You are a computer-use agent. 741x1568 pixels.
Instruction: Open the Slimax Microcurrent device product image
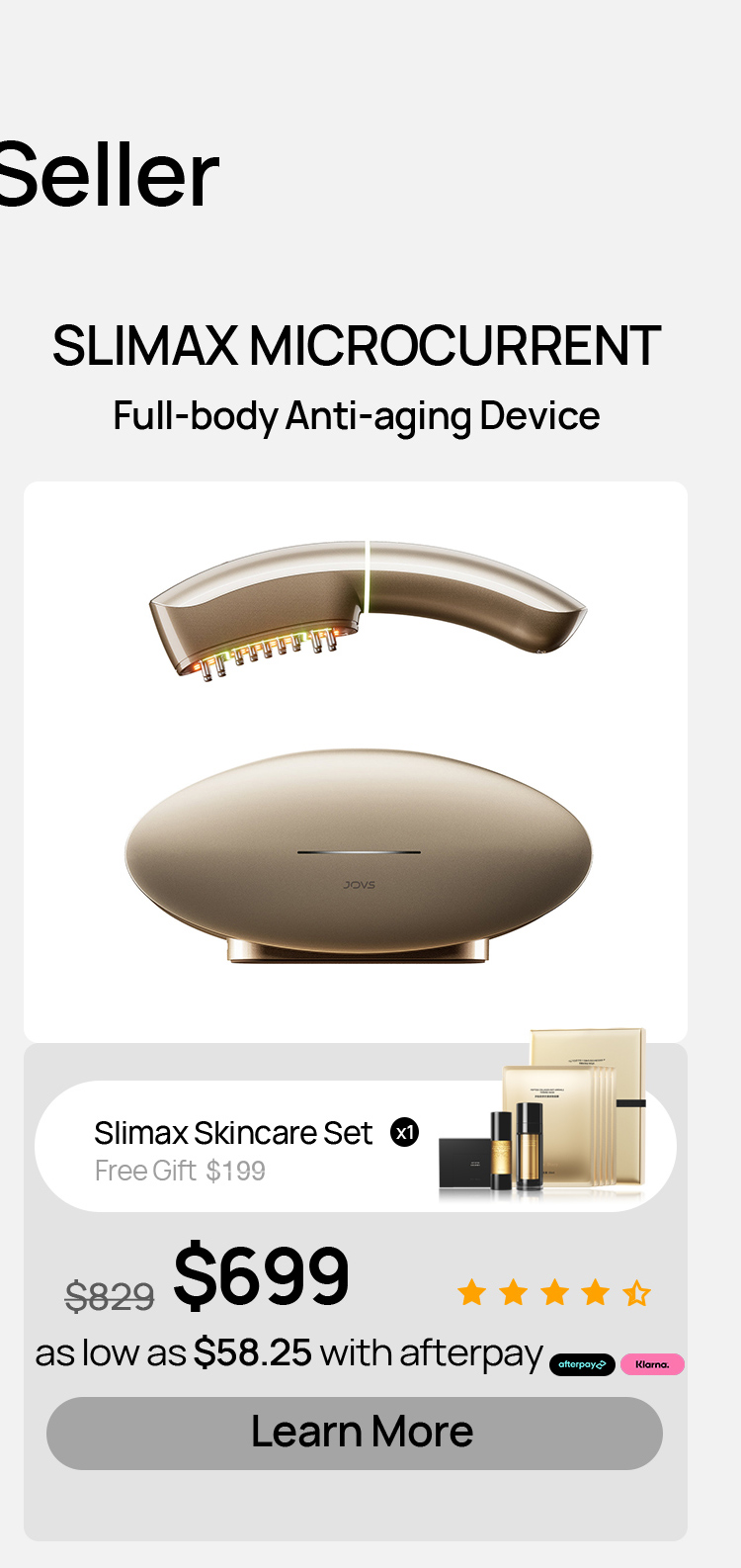[x=356, y=761]
